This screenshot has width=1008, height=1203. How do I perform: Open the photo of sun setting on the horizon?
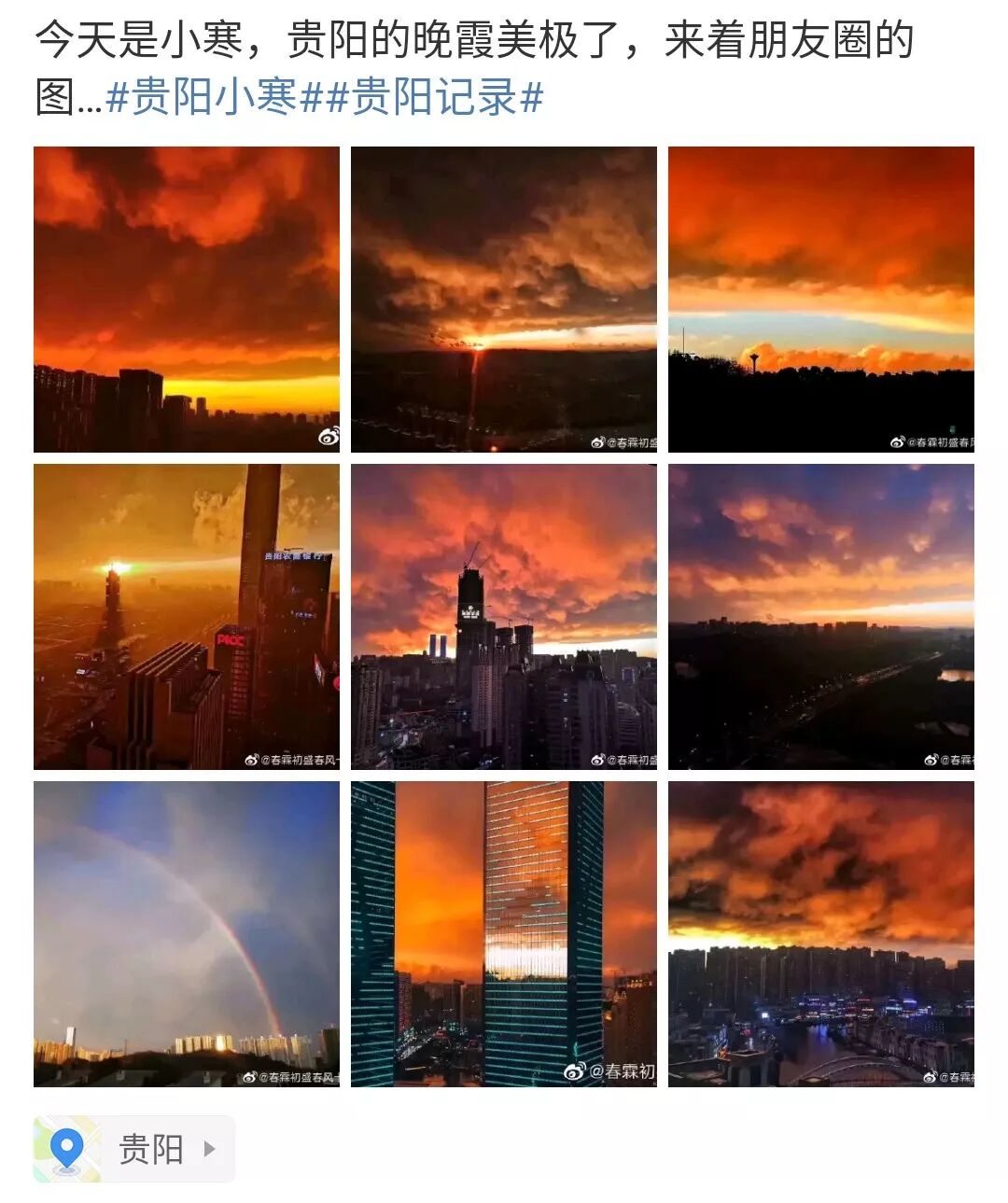[x=504, y=300]
